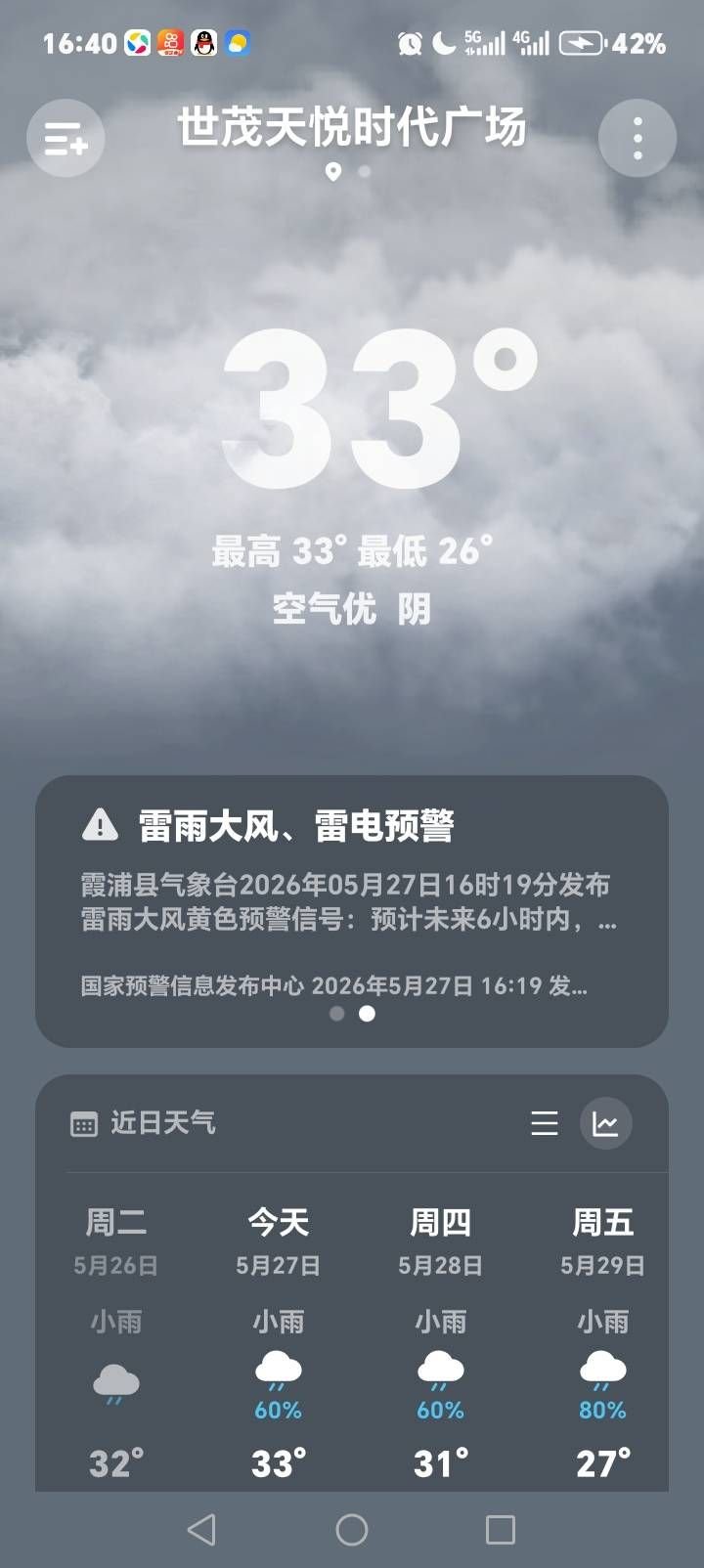Open the three-dot overflow menu

pyautogui.click(x=638, y=138)
